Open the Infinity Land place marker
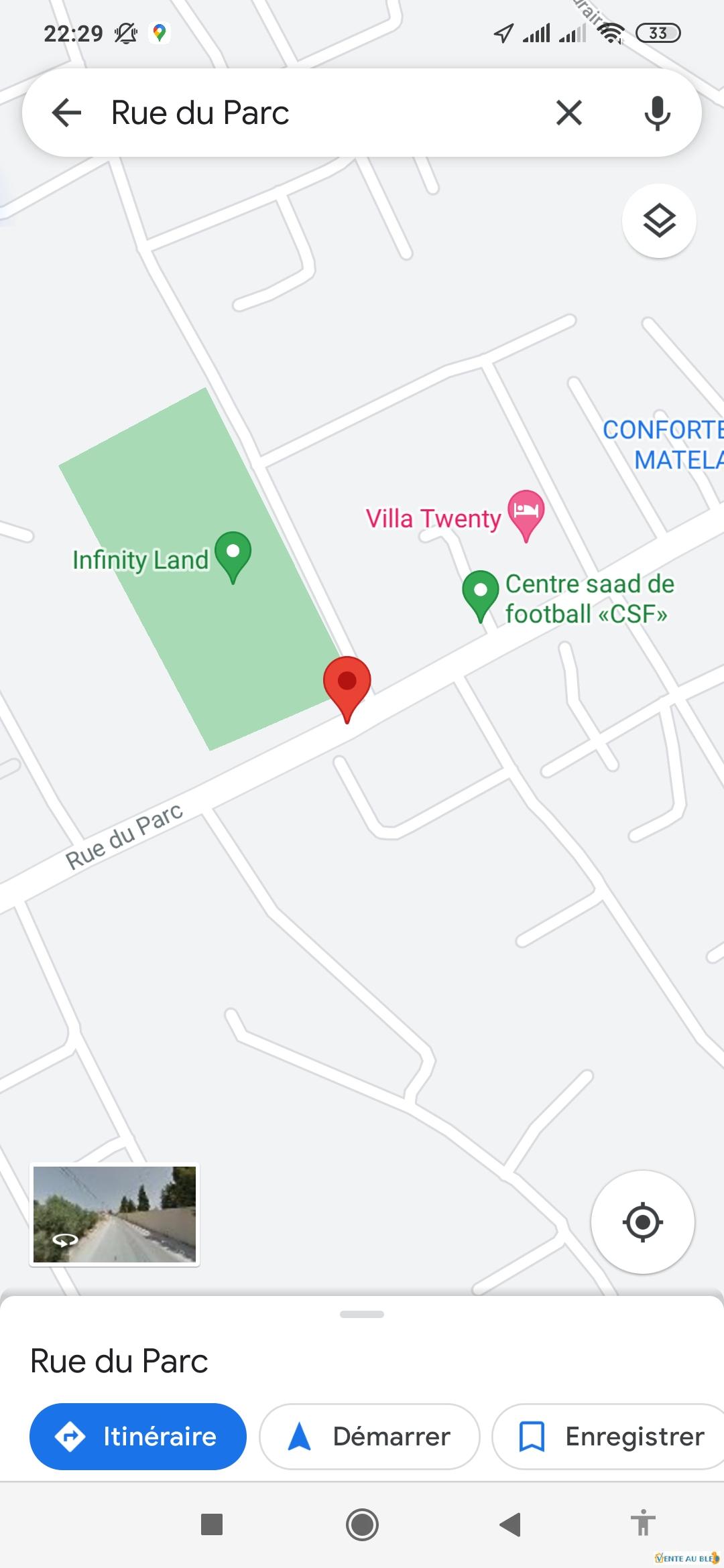 [x=233, y=553]
